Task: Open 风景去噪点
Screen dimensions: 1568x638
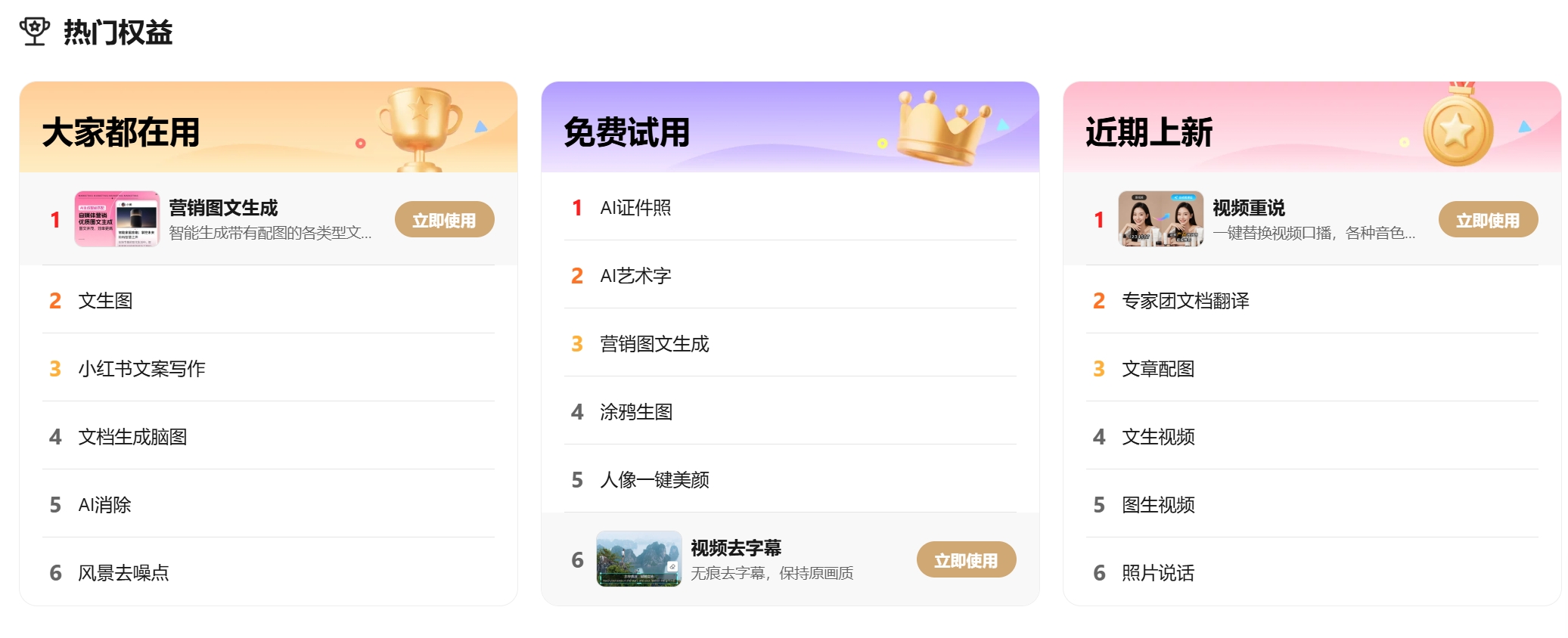Action: click(123, 573)
